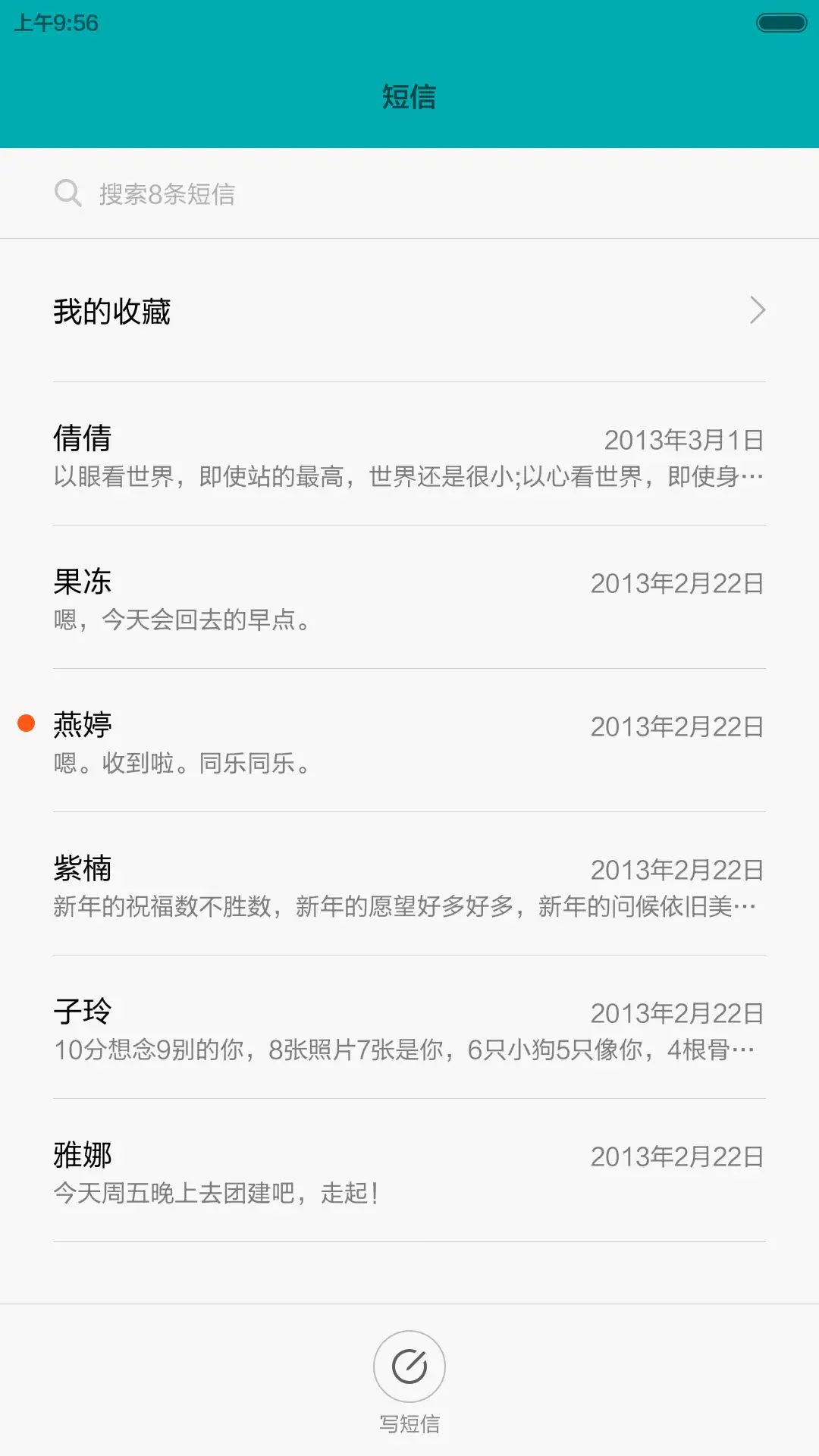Open the 写短信 circular pencil icon
Image resolution: width=819 pixels, height=1456 pixels.
[409, 1365]
